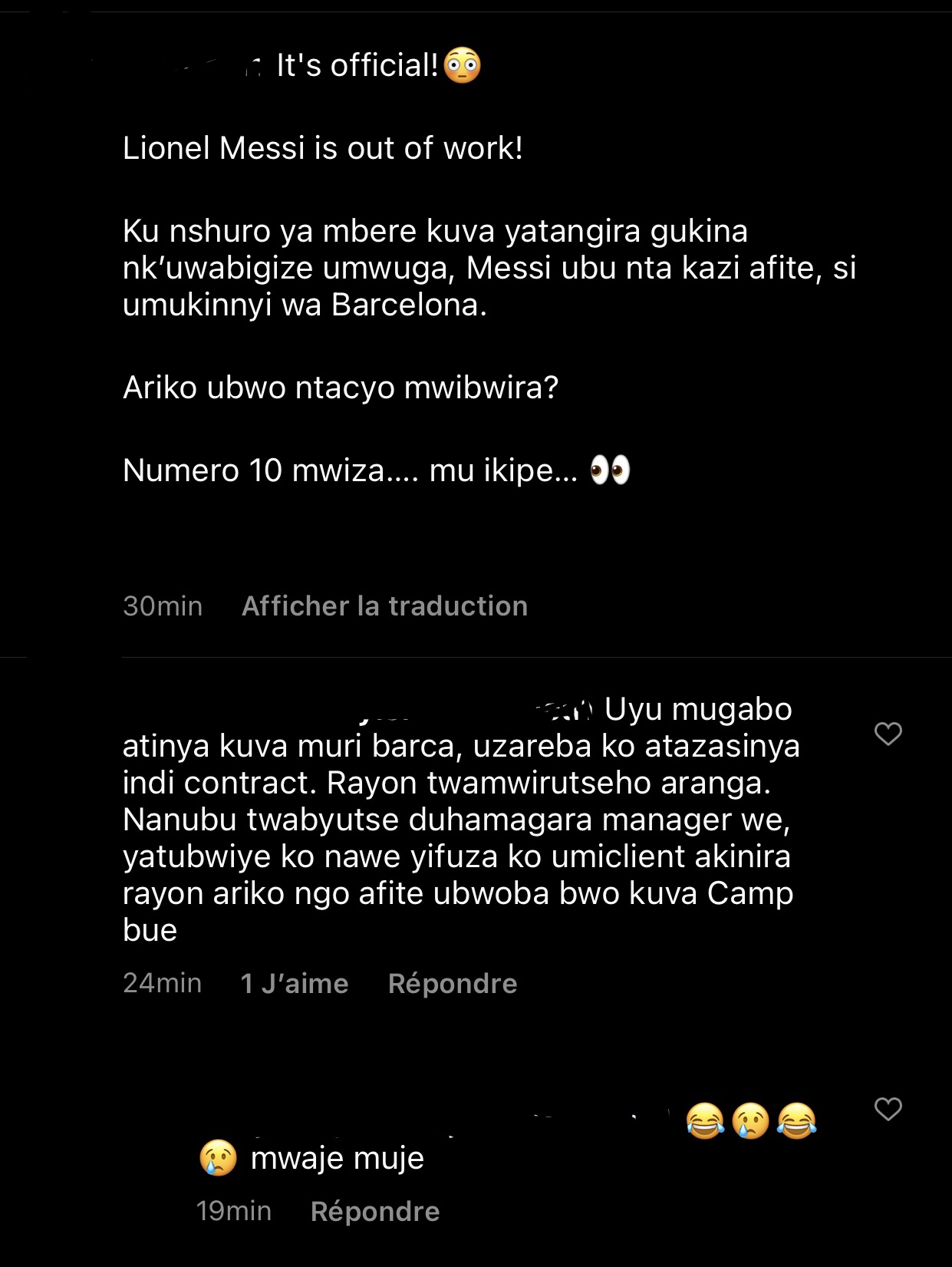Viewport: 952px width, 1267px height.
Task: Like the comment starting 'Uyu mugabo'
Action: [888, 734]
